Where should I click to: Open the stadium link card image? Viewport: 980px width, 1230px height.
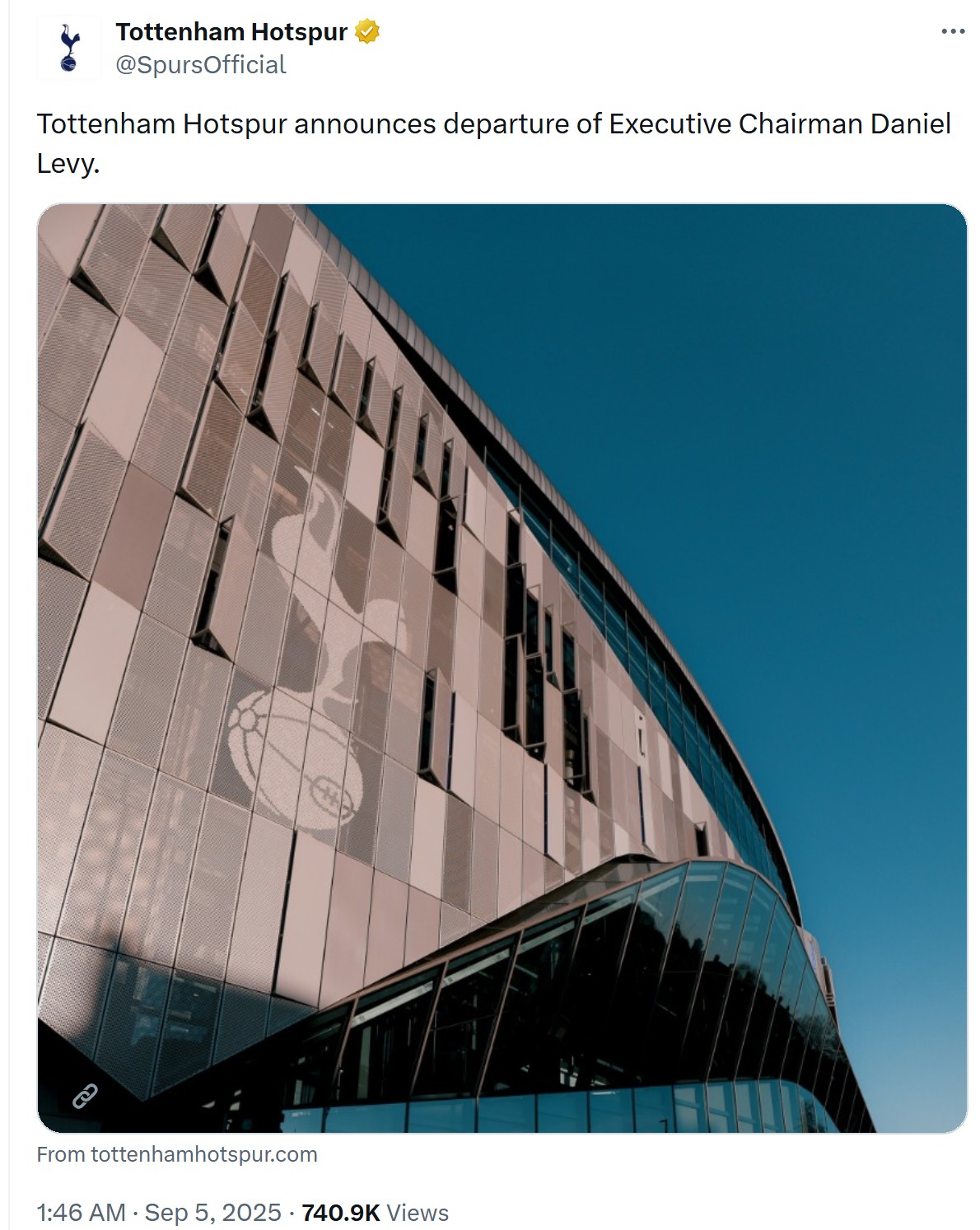tap(502, 668)
